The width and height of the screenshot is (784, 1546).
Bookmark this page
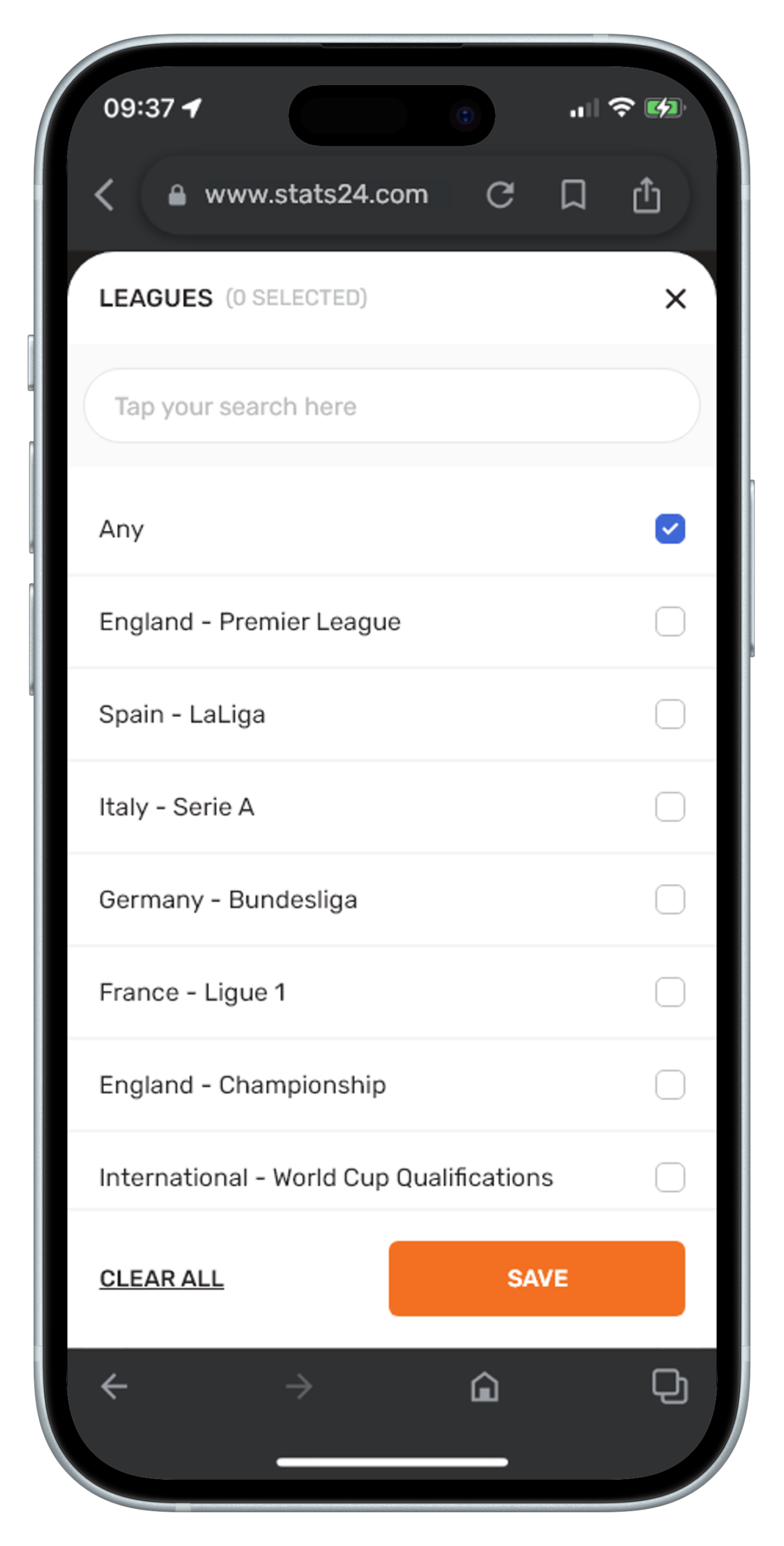coord(573,195)
